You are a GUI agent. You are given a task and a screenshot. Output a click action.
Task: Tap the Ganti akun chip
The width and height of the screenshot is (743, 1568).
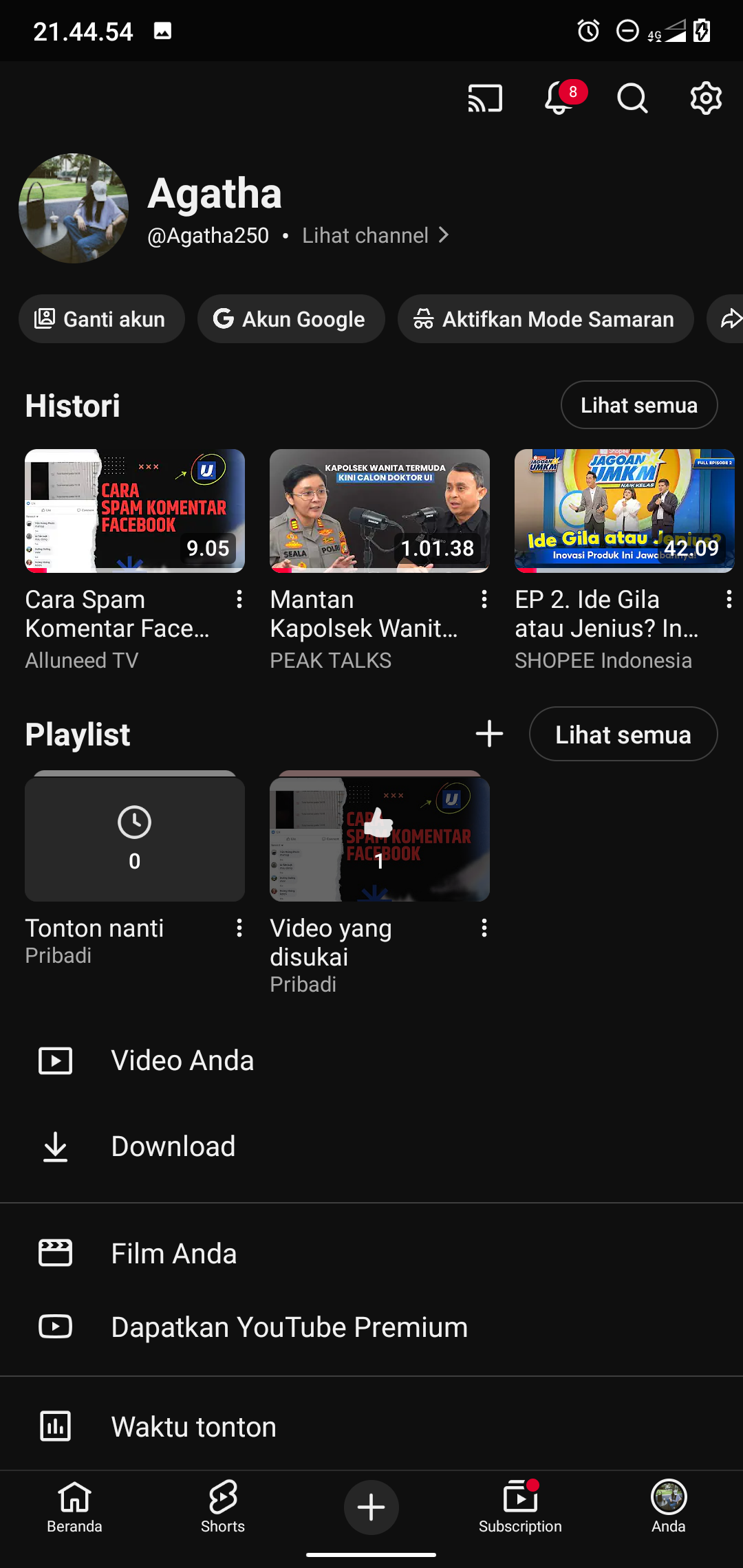(102, 319)
